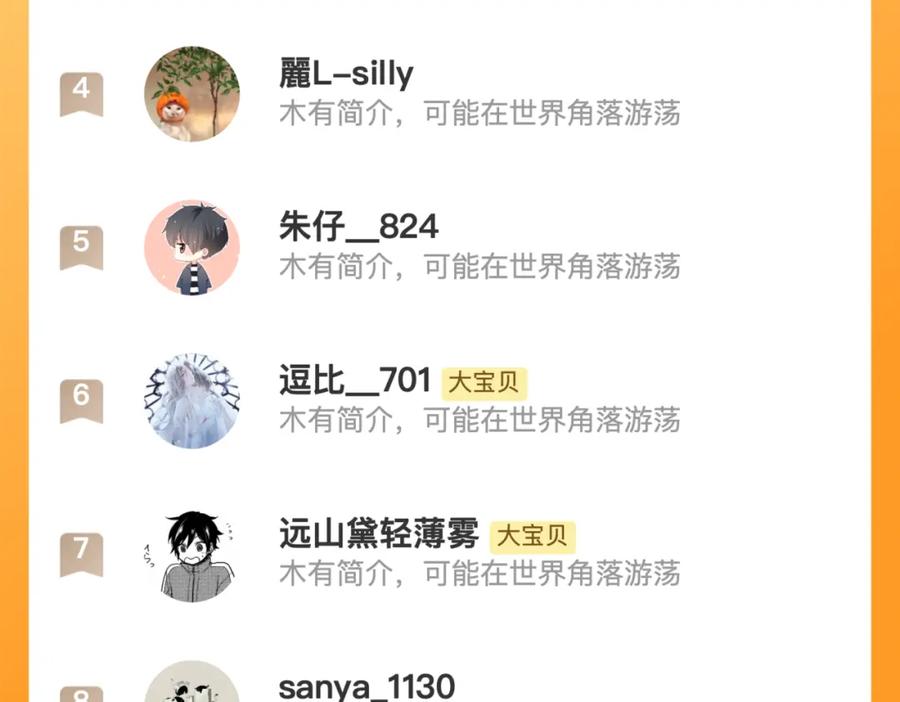Open 远山黛轻薄雾's profile row
This screenshot has height=702, width=900.
tap(378, 535)
